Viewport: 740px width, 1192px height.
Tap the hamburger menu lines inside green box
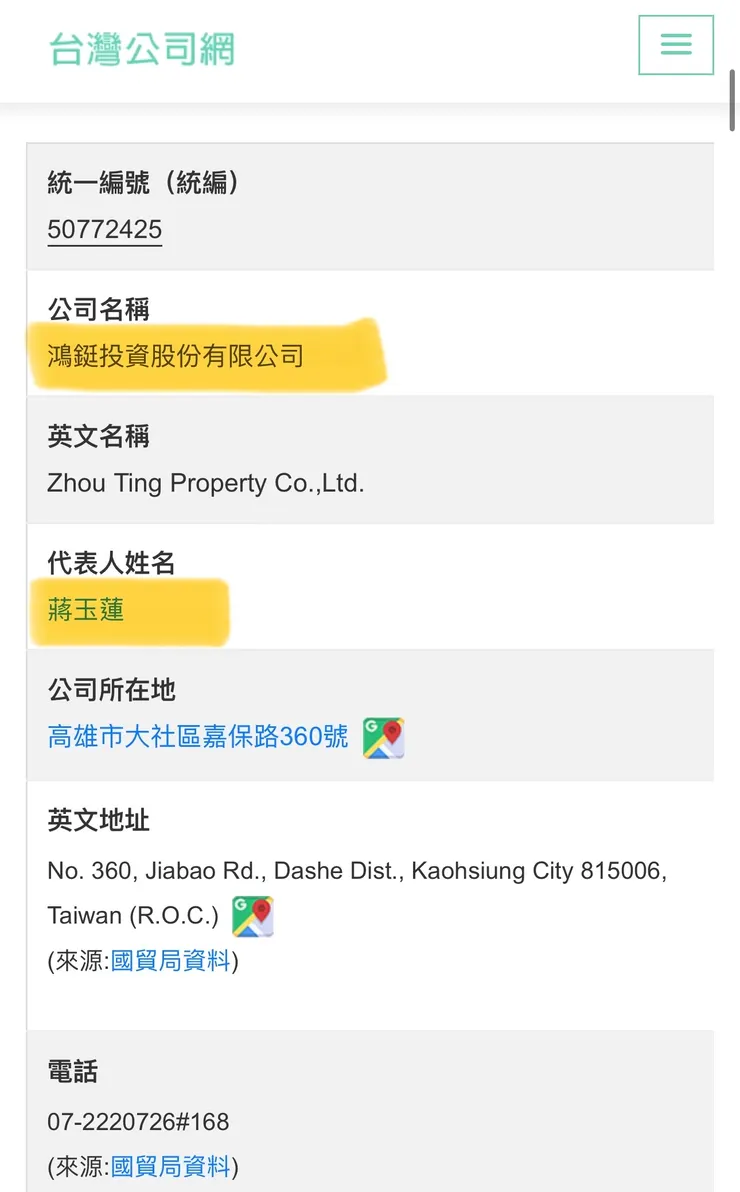(676, 44)
